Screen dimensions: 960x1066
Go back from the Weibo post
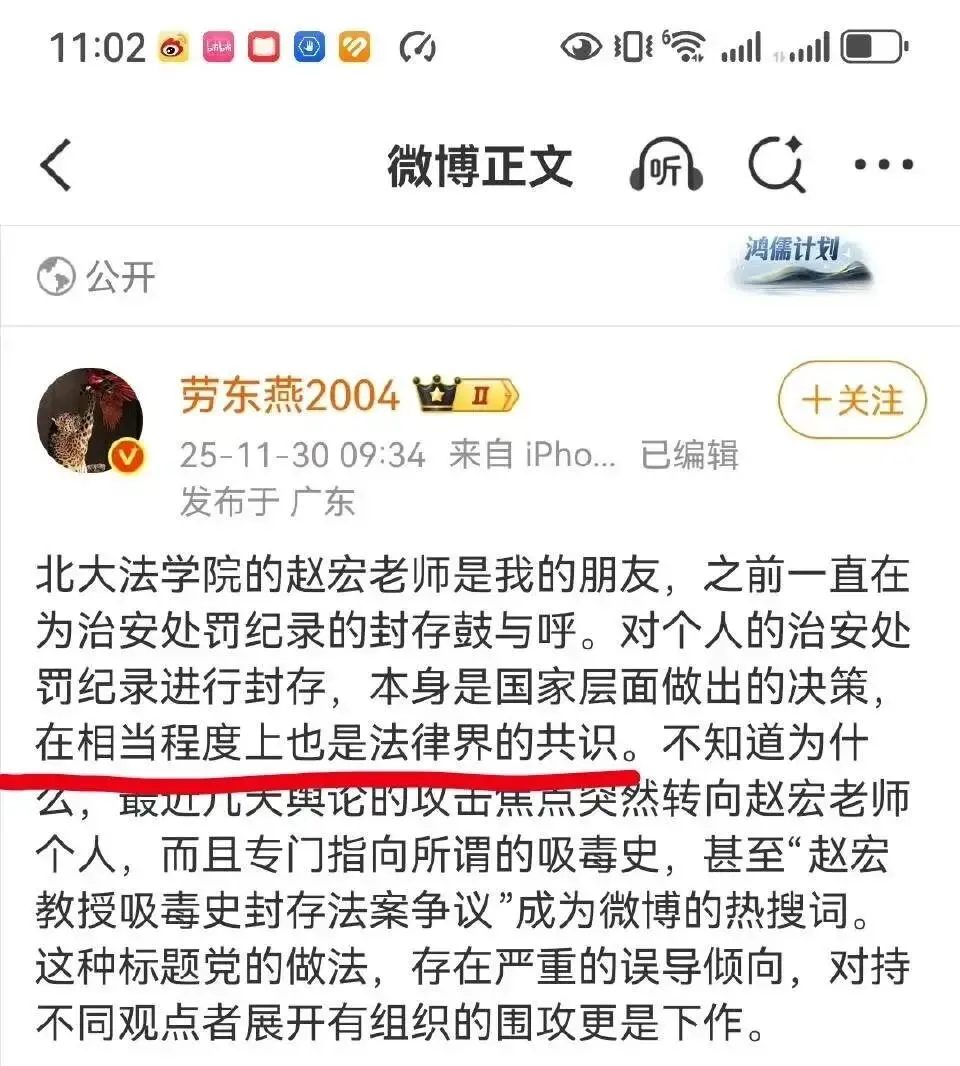tap(57, 165)
